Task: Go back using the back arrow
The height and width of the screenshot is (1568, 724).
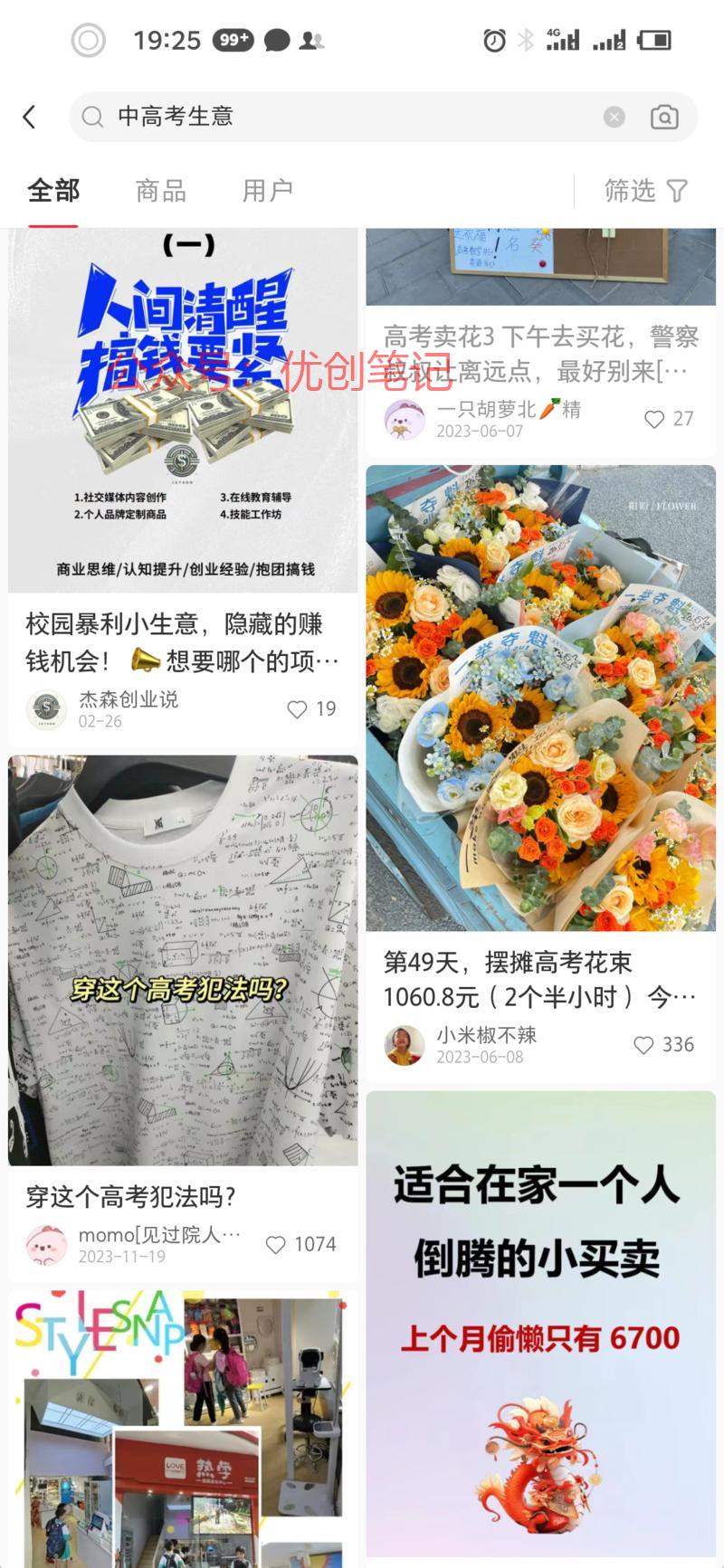Action: click(x=30, y=117)
